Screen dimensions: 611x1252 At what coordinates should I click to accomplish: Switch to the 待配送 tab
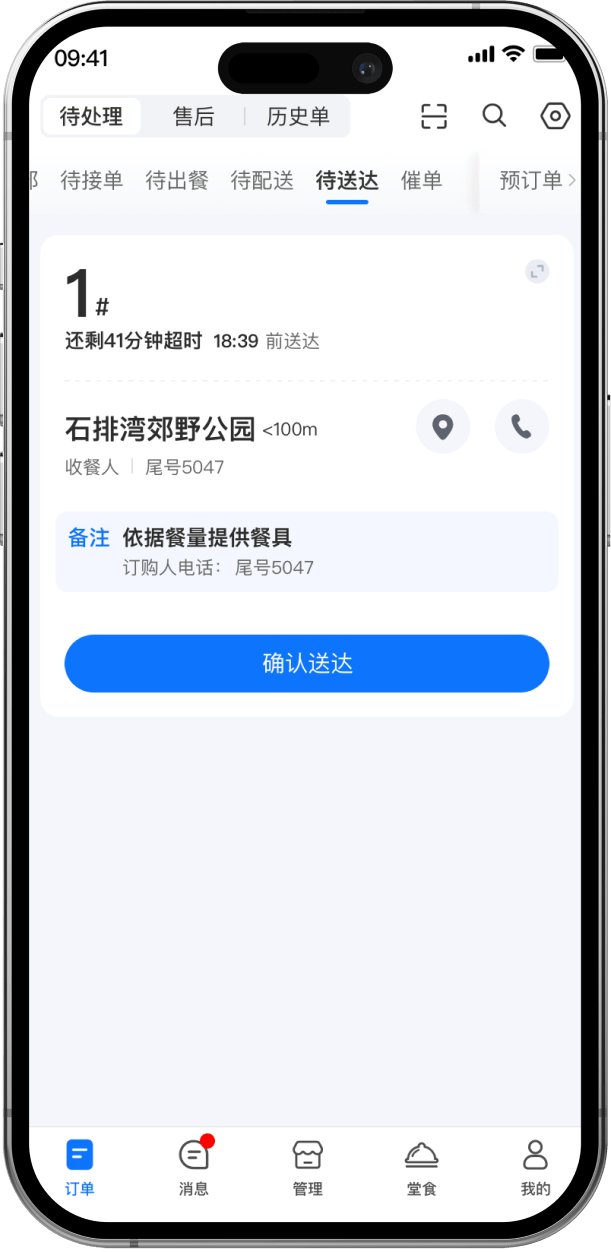tap(262, 181)
